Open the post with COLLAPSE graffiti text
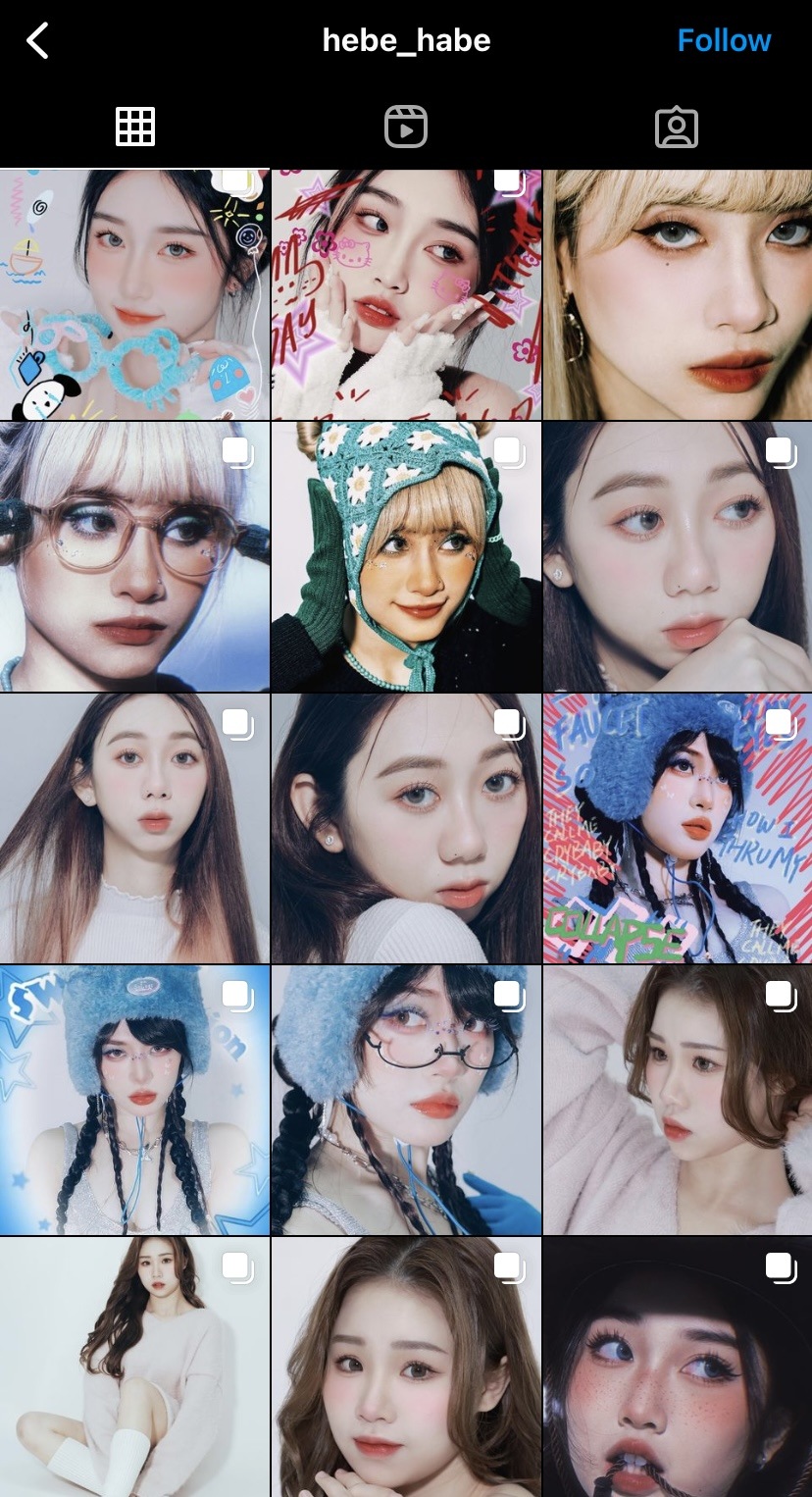812x1497 pixels. coord(678,828)
